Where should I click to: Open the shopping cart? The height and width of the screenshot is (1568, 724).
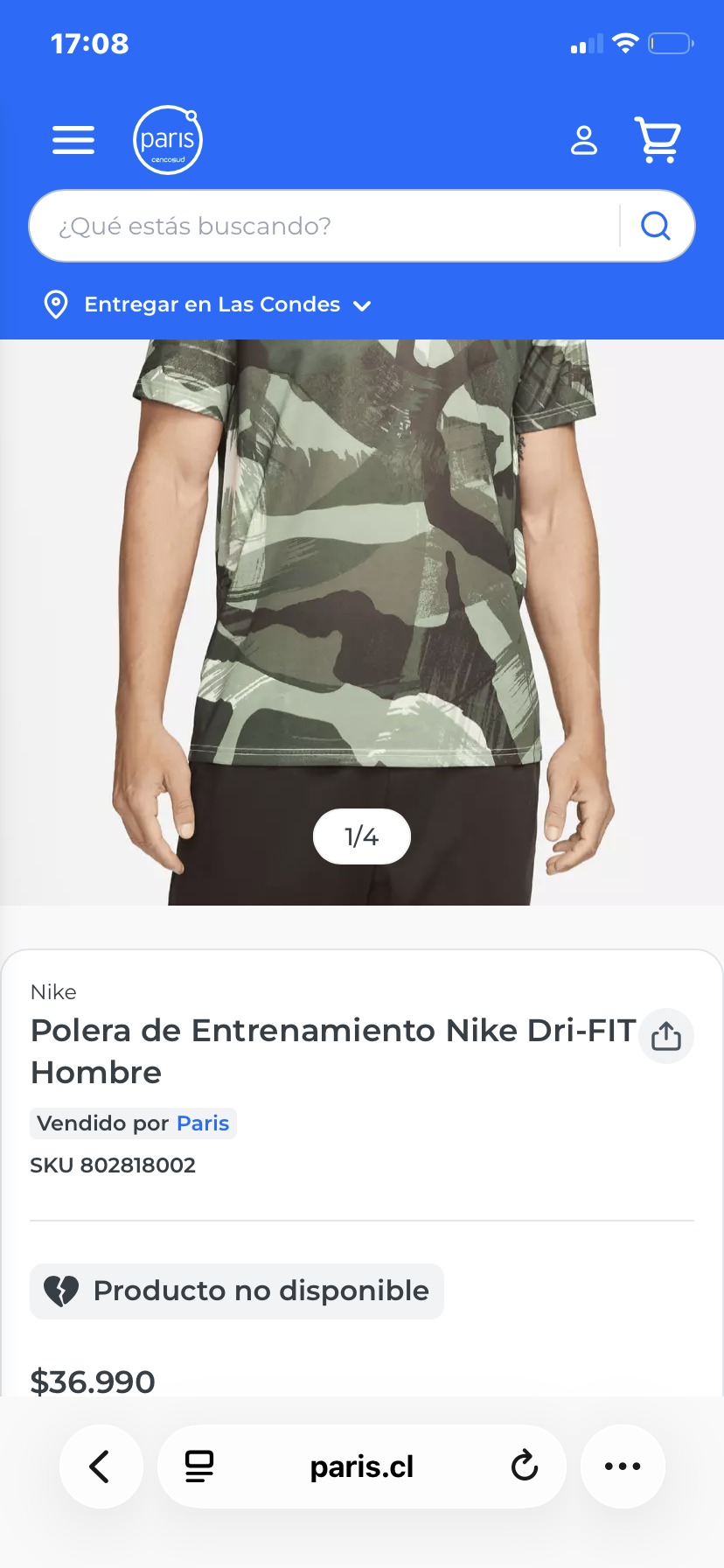coord(658,140)
